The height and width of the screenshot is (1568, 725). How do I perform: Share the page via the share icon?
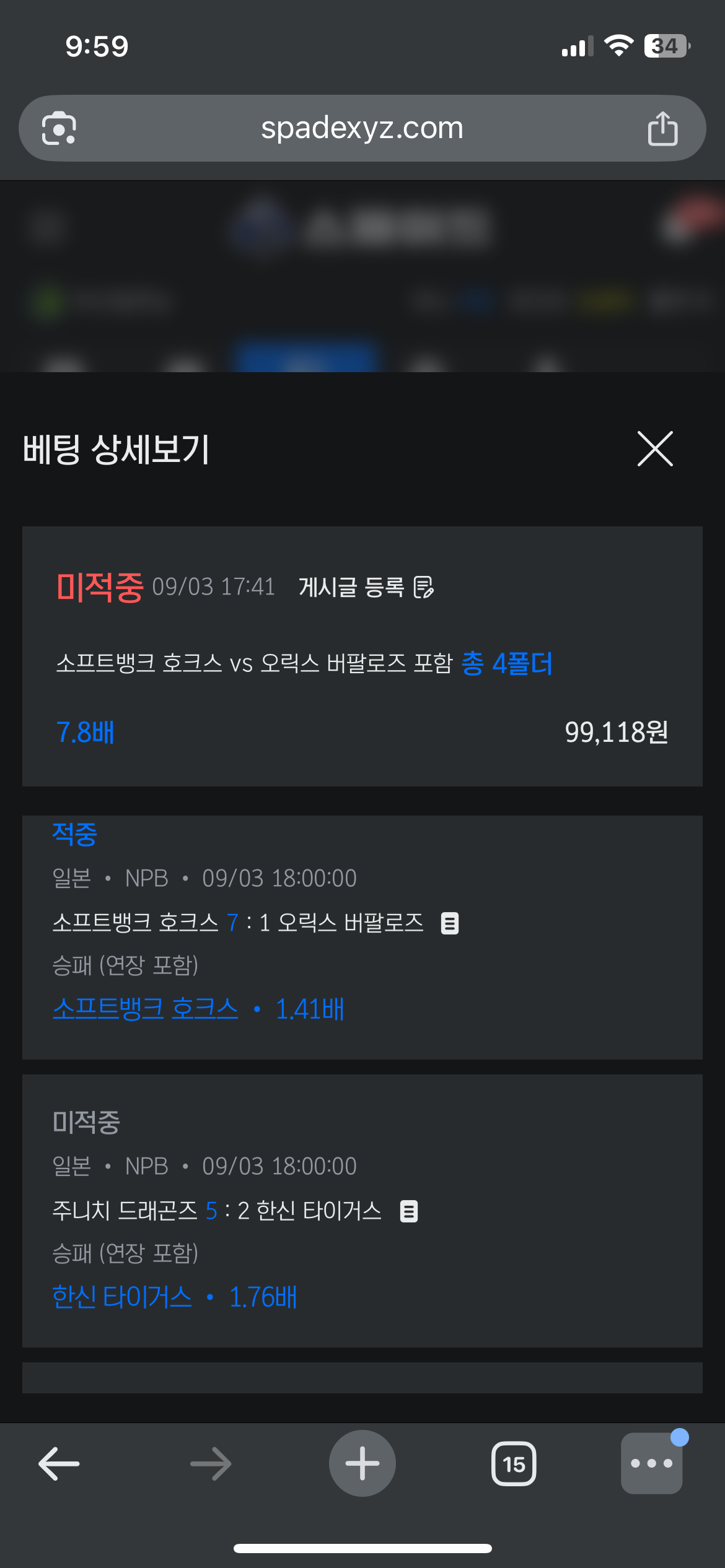[662, 128]
